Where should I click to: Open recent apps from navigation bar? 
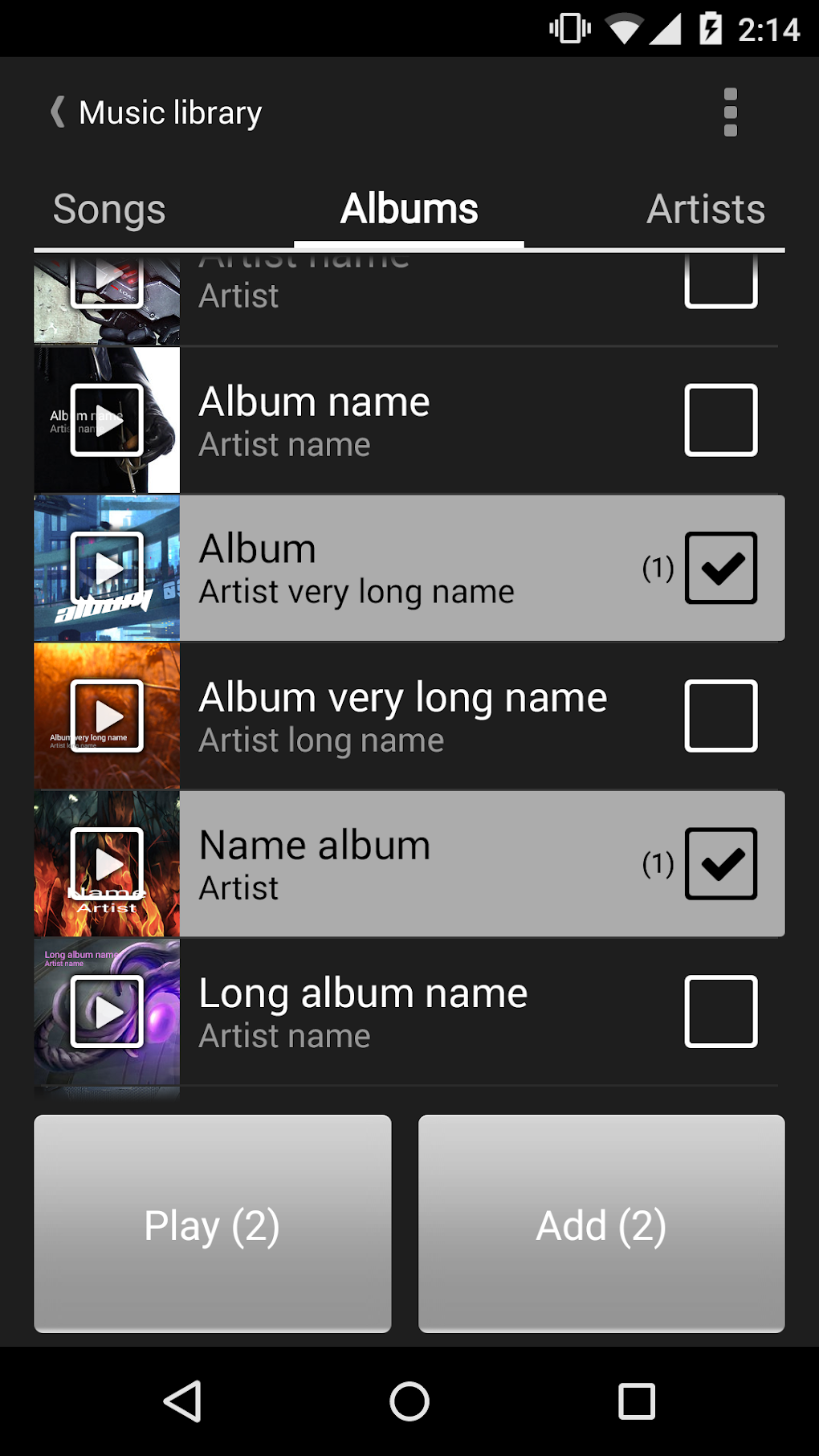[x=637, y=1401]
